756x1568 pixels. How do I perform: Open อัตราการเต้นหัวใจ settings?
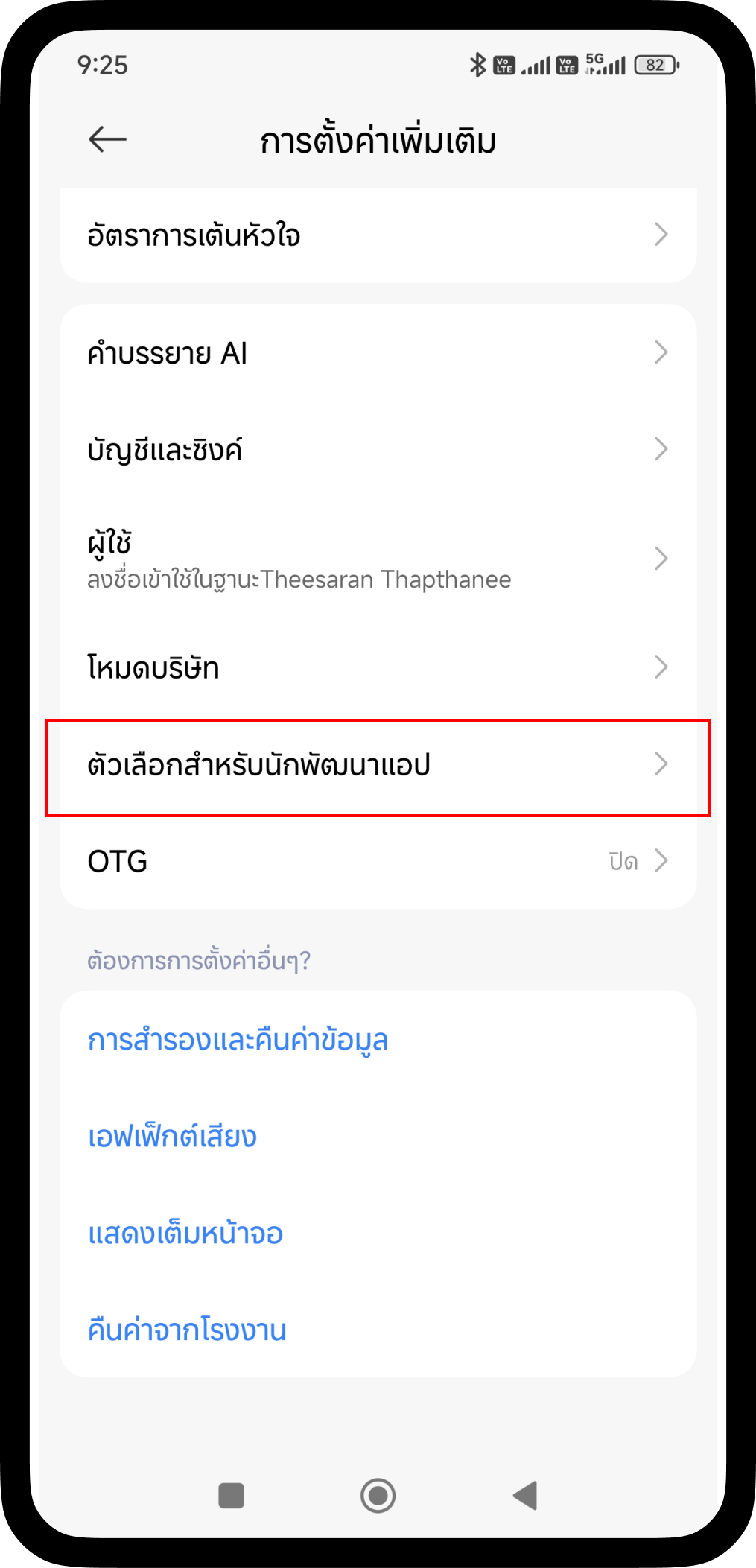pyautogui.click(x=378, y=235)
